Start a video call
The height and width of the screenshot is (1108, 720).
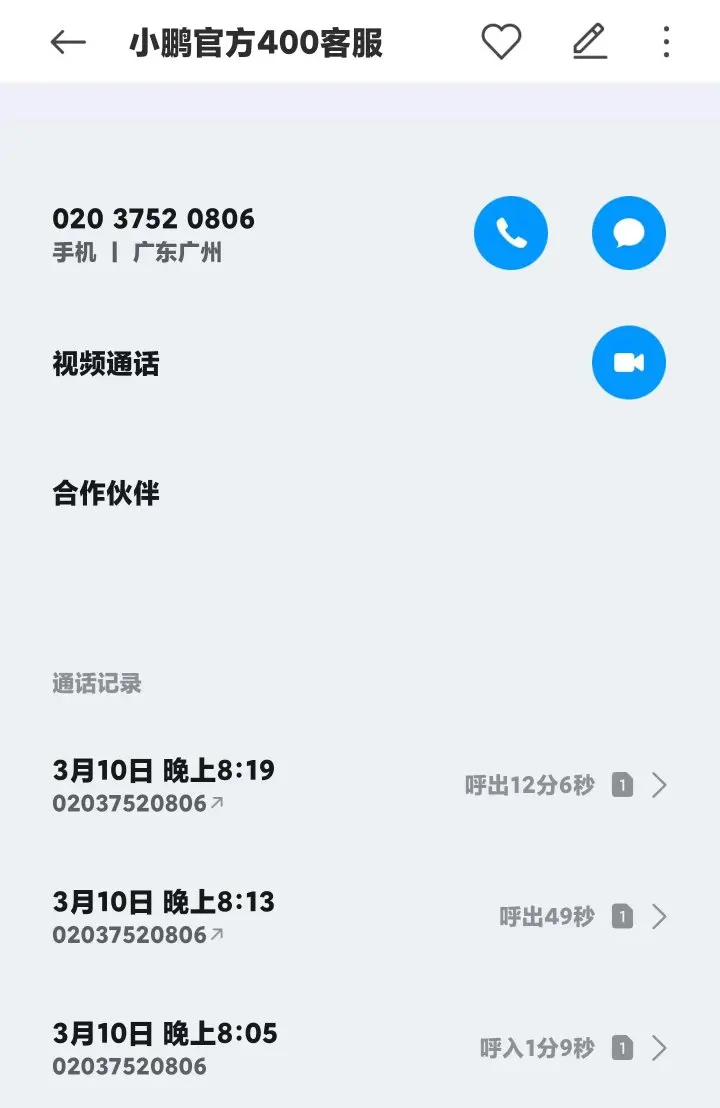[628, 362]
